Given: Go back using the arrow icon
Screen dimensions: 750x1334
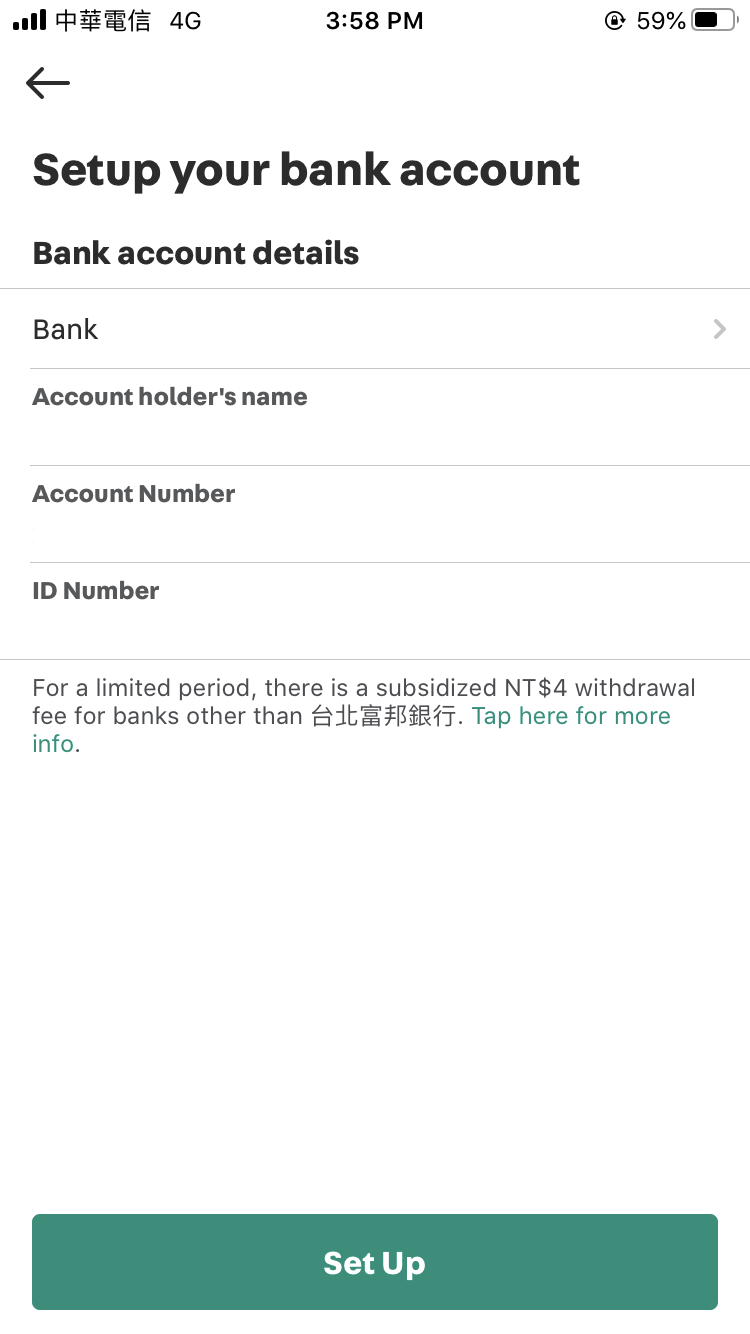Looking at the screenshot, I should (x=48, y=83).
